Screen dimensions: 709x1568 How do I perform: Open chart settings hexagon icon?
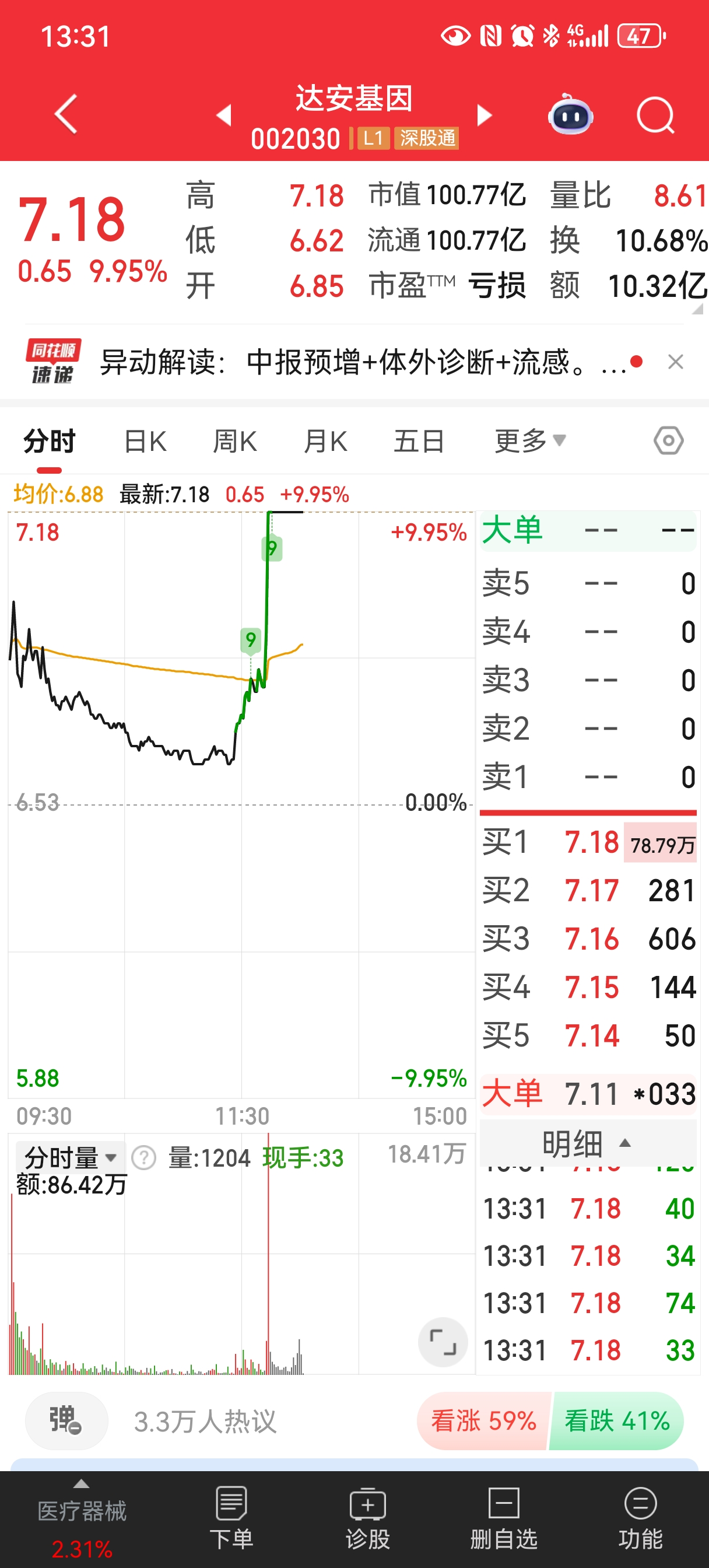[668, 440]
